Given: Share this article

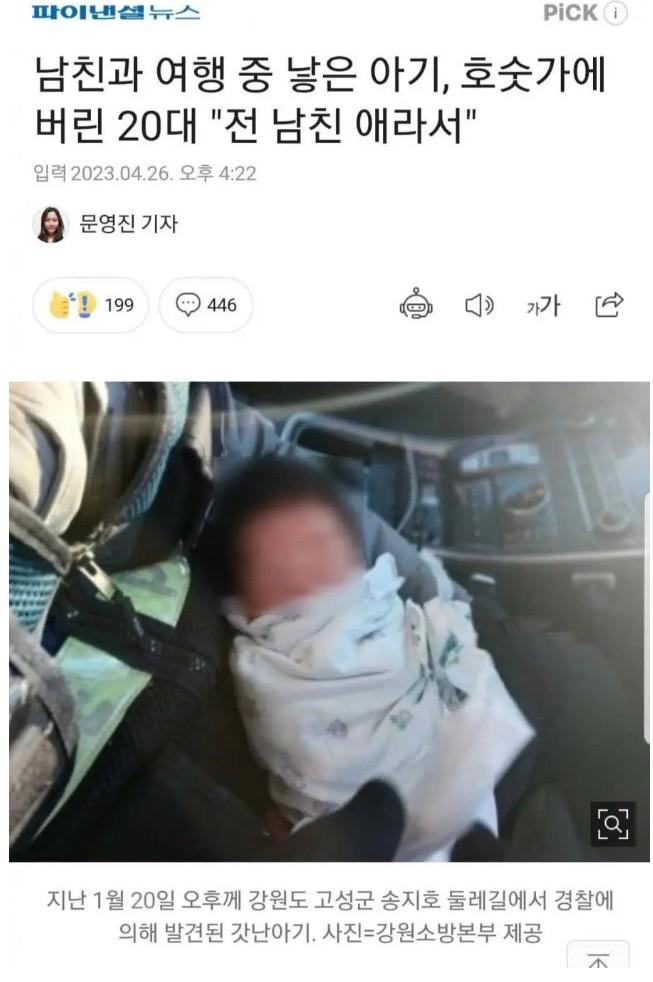Looking at the screenshot, I should 608,305.
